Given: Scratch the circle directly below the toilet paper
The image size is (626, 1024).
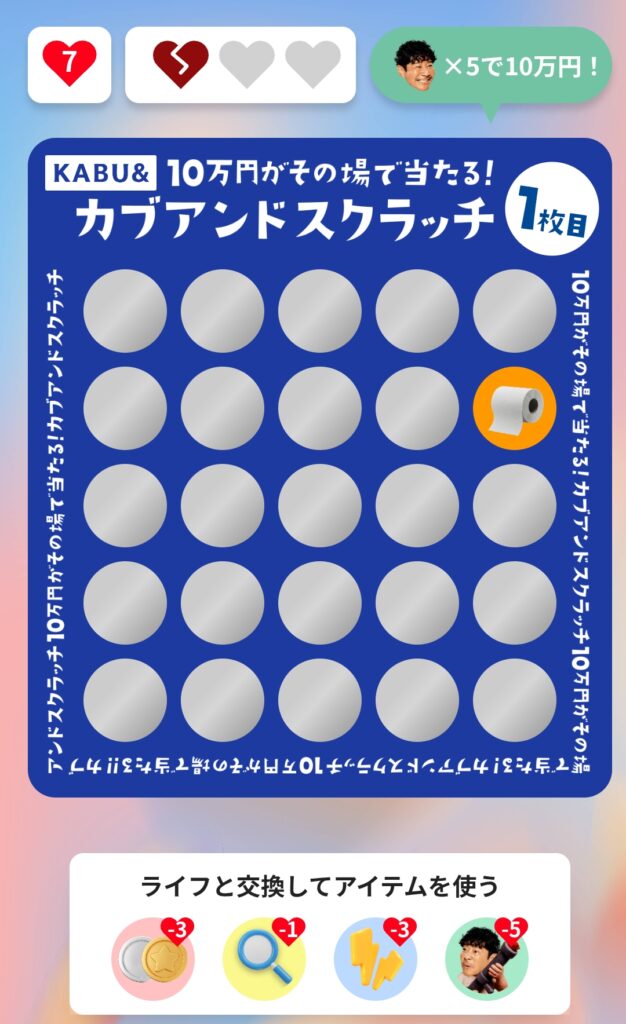Looking at the screenshot, I should pyautogui.click(x=514, y=505).
